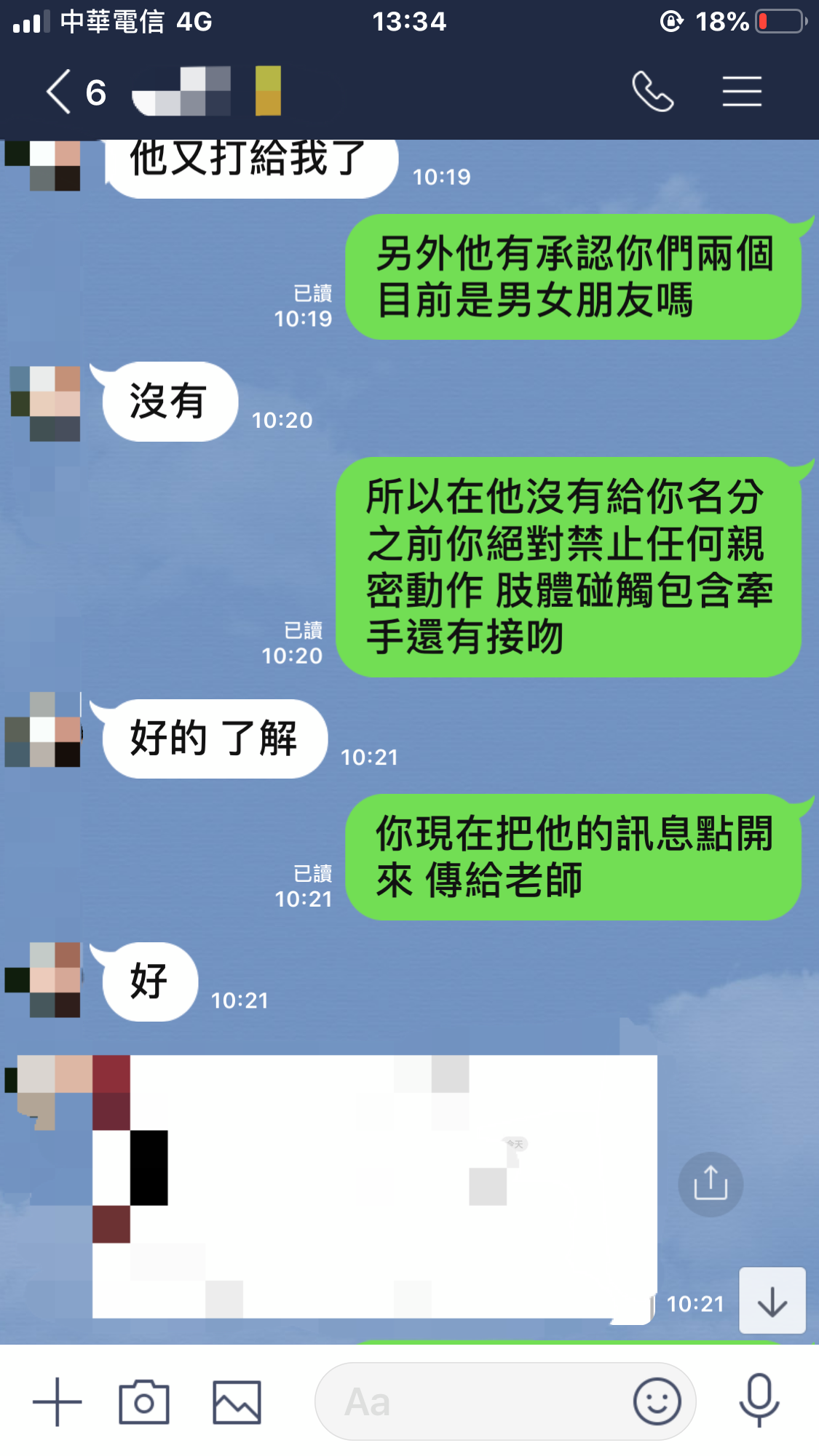Screen dimensions: 819x1456
Task: Open the emoji and sticker picker
Action: point(657,1401)
